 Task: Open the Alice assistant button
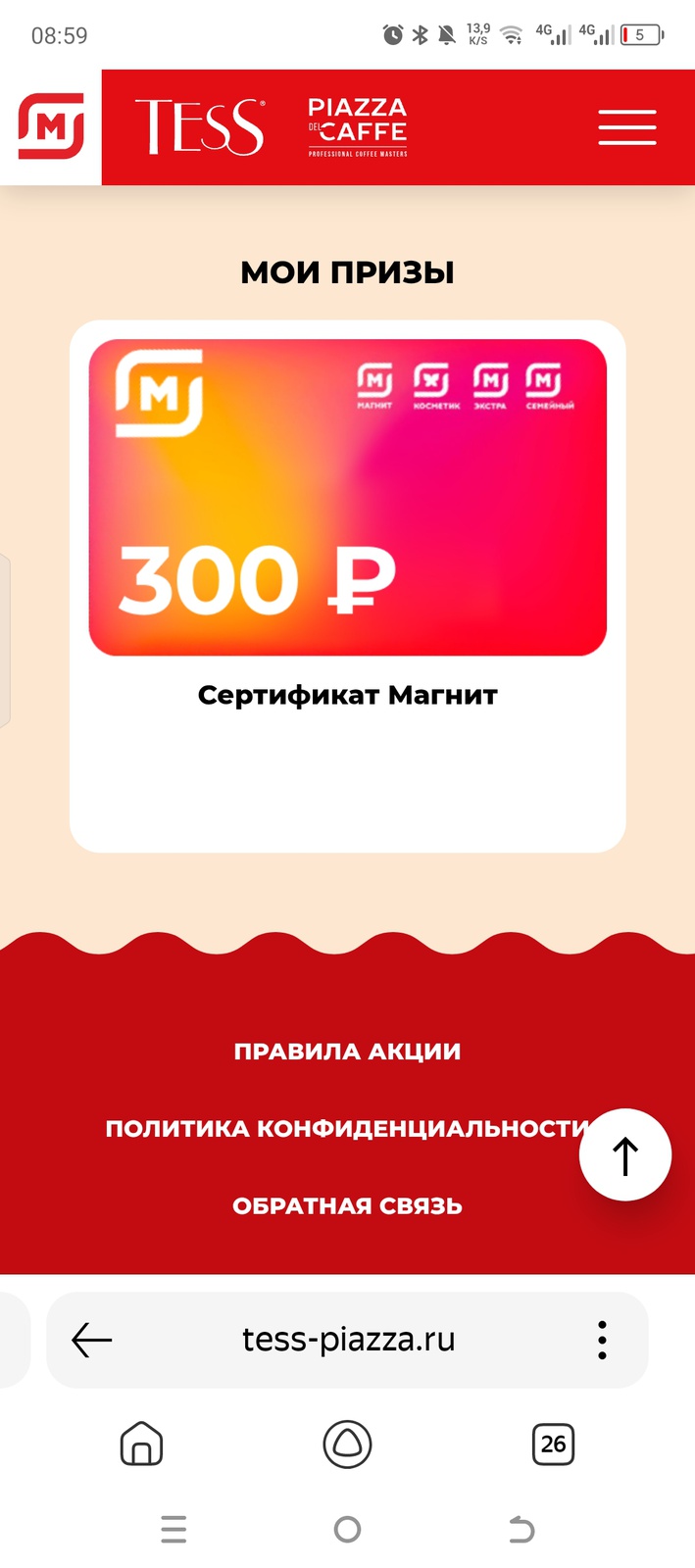[347, 1444]
